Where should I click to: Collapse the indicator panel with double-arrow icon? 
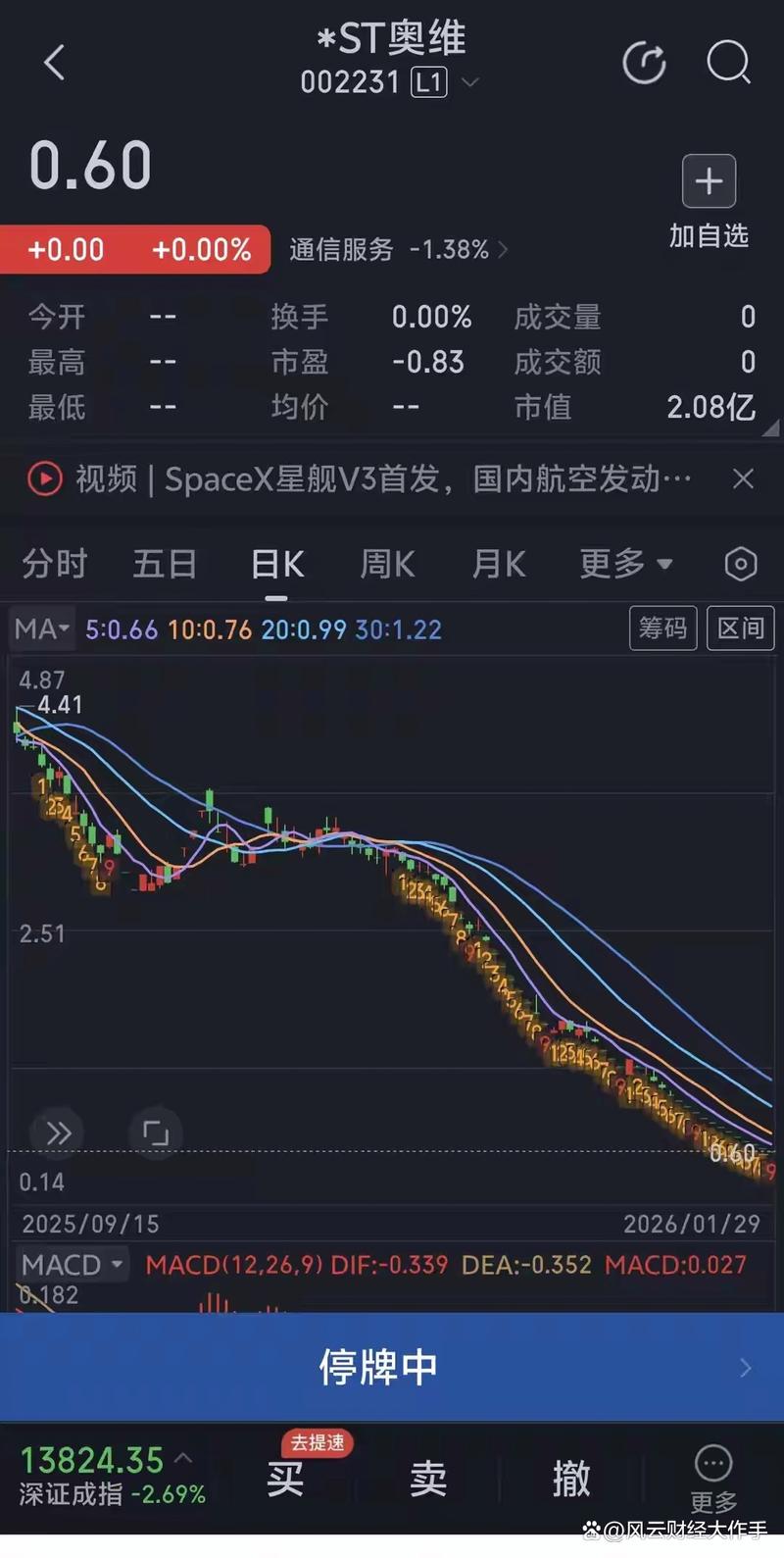tap(56, 1132)
